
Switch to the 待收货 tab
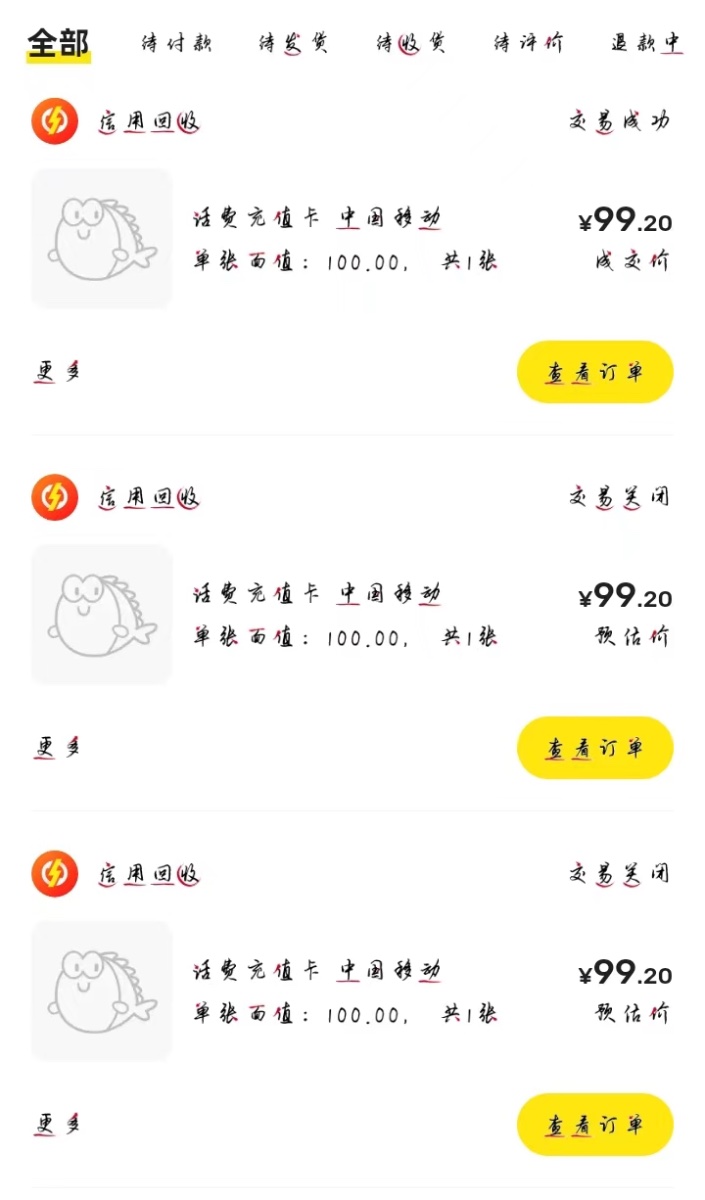coord(410,43)
